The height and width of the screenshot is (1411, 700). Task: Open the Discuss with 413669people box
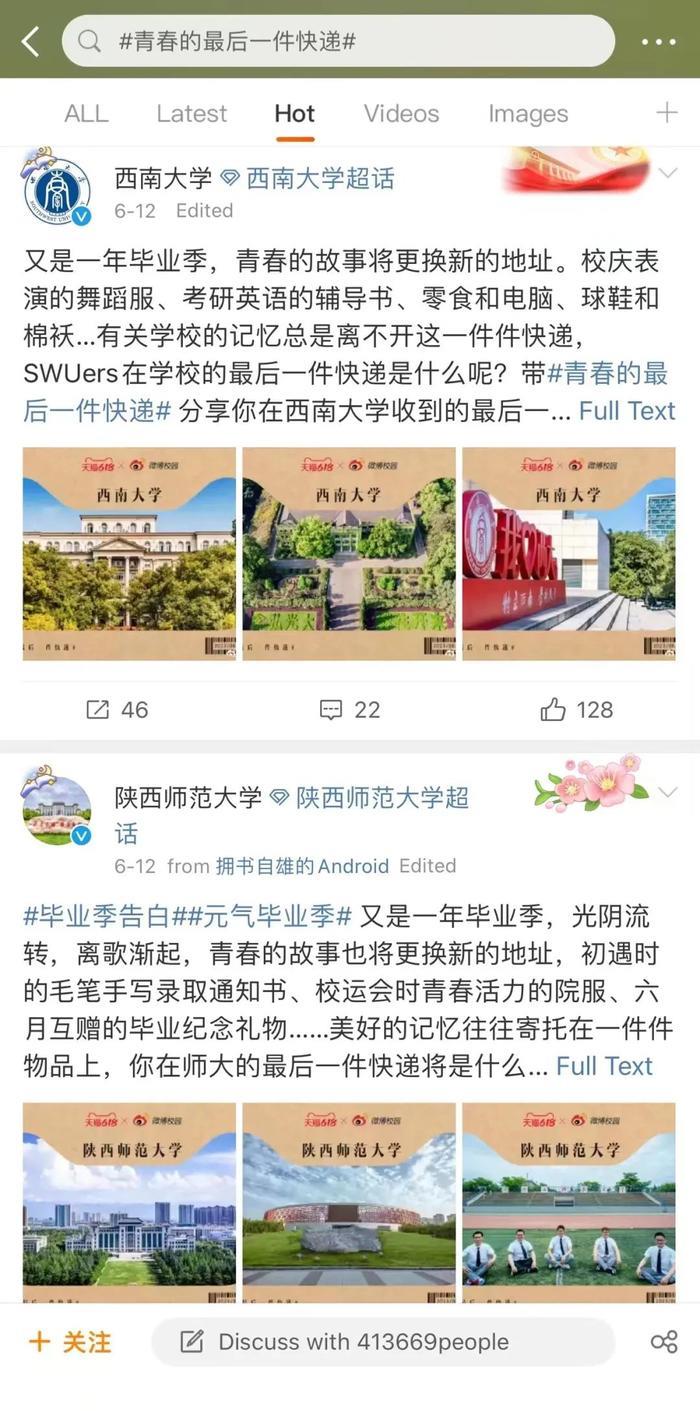[382, 1342]
